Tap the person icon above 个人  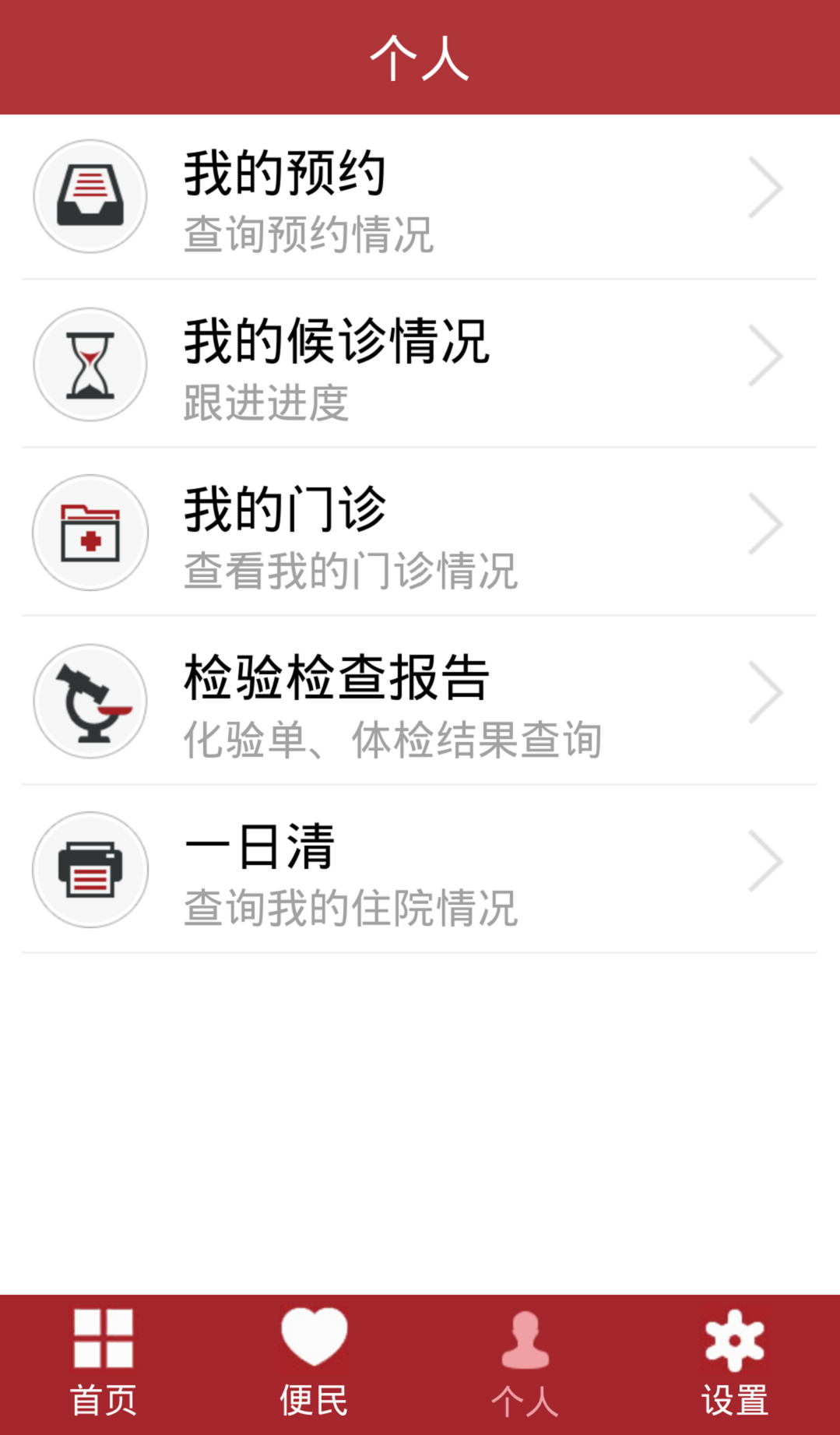525,1336
